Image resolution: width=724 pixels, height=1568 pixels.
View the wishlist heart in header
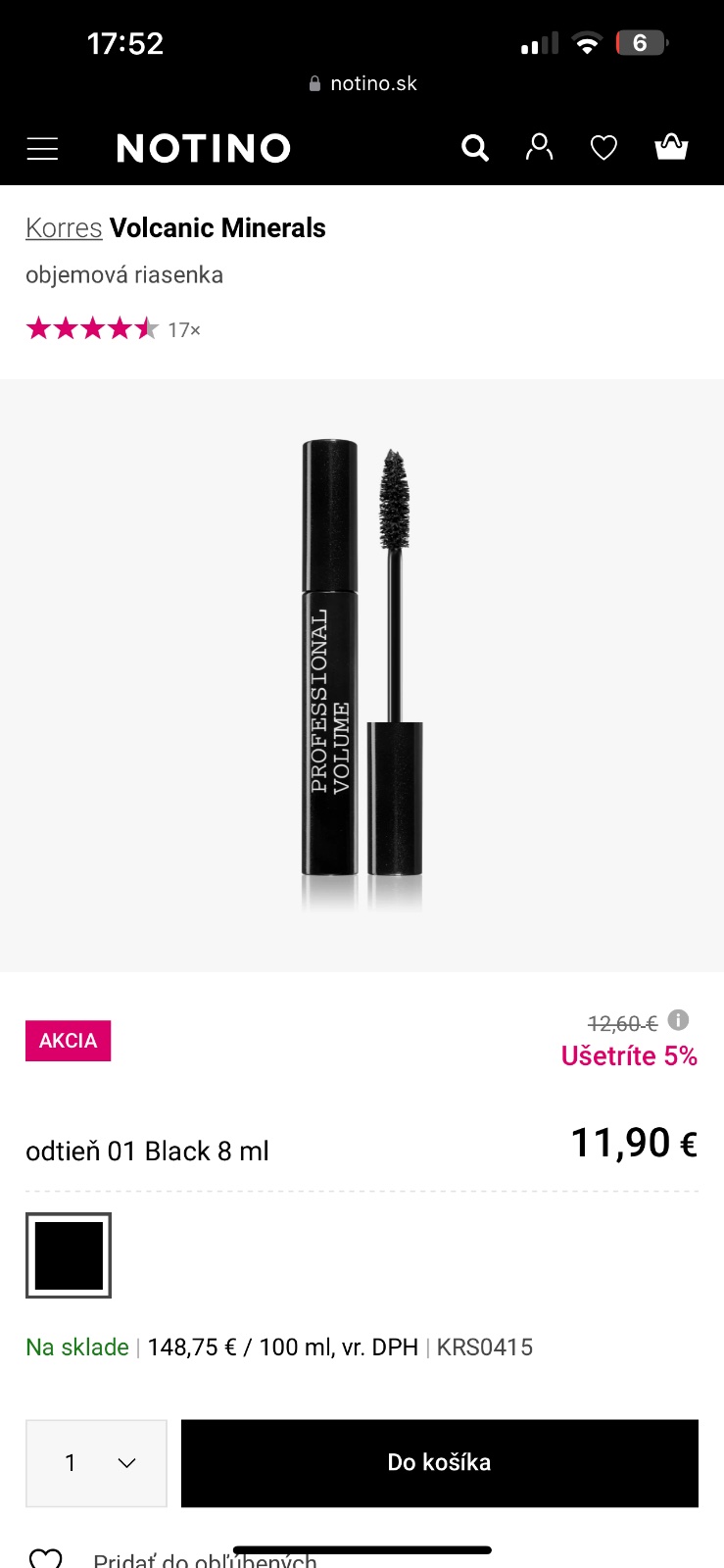click(x=603, y=148)
